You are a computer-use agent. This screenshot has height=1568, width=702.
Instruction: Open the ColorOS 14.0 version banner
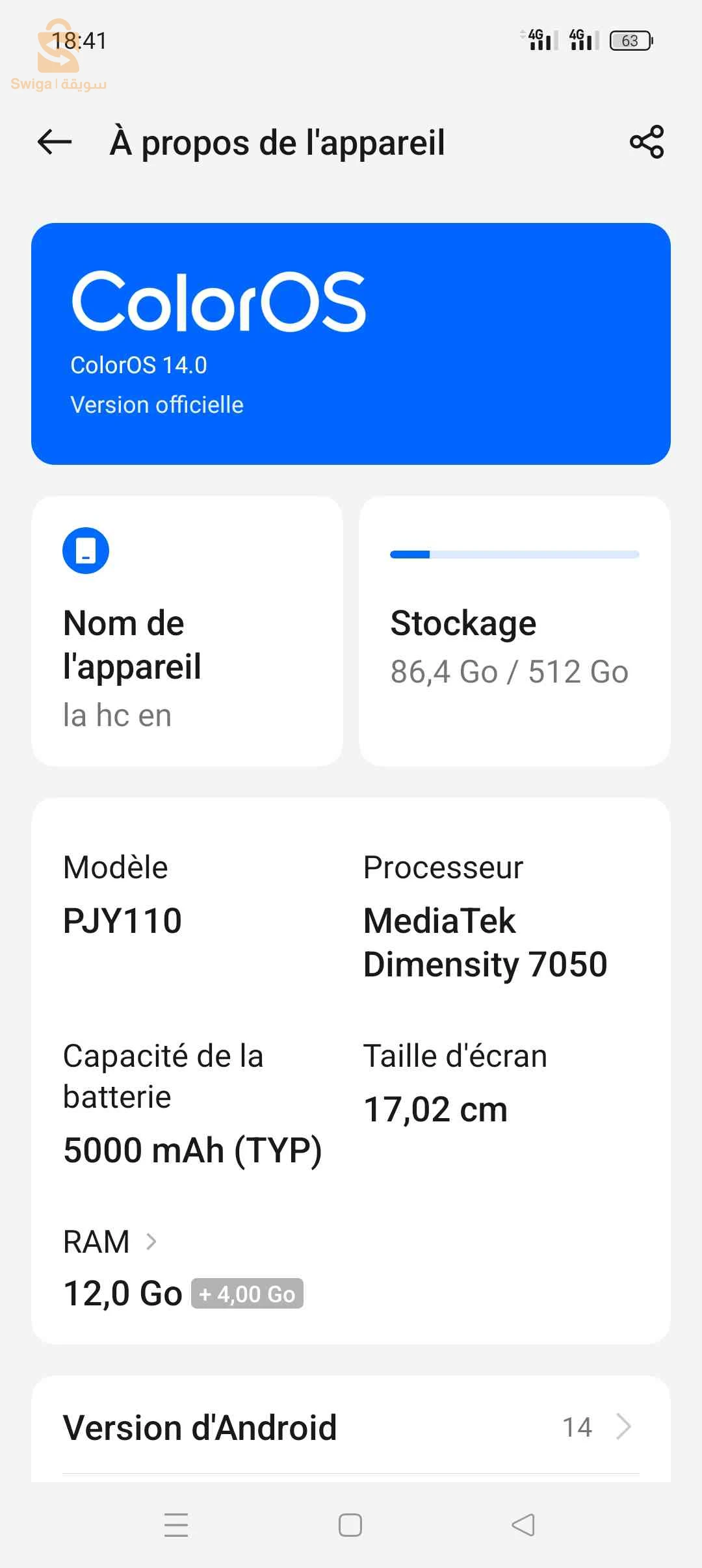pyautogui.click(x=351, y=343)
